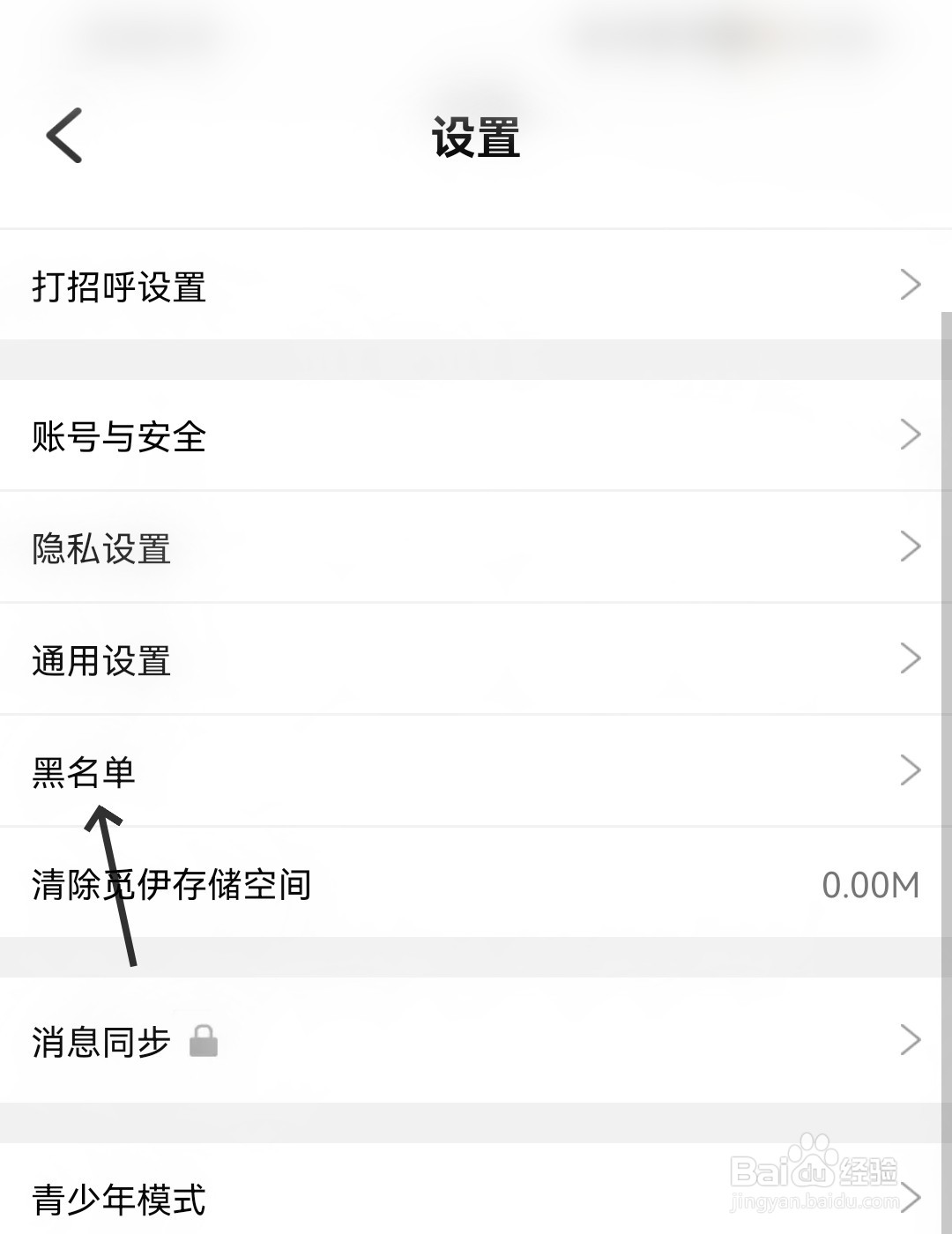Image resolution: width=952 pixels, height=1234 pixels.
Task: Open 账号与安全 account and security
Action: click(x=119, y=436)
